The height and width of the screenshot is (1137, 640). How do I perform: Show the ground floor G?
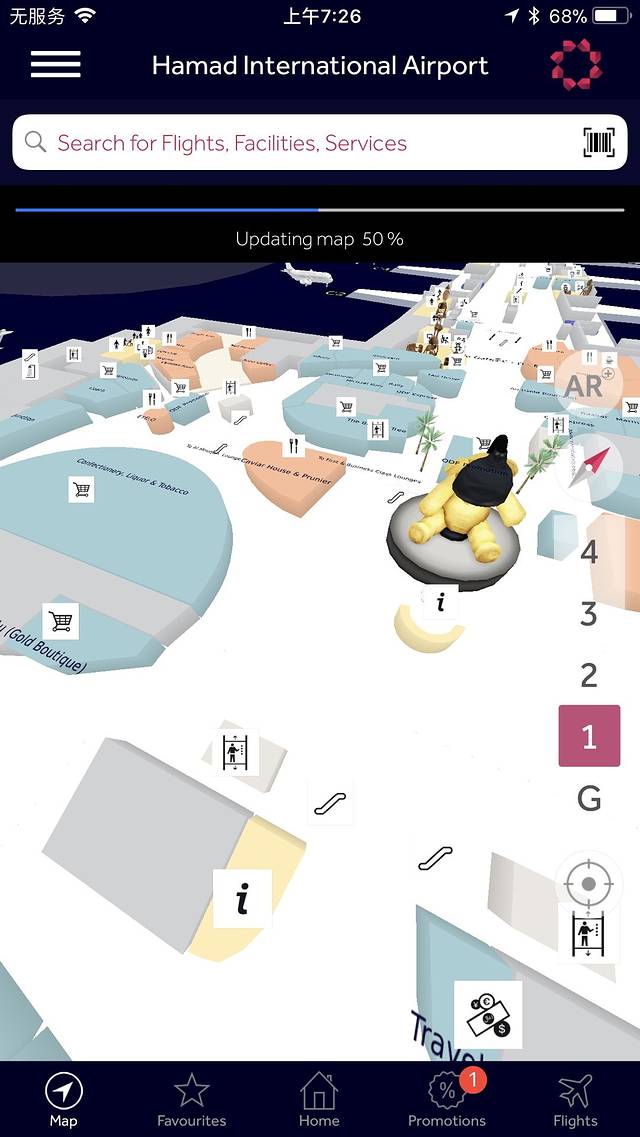point(589,798)
